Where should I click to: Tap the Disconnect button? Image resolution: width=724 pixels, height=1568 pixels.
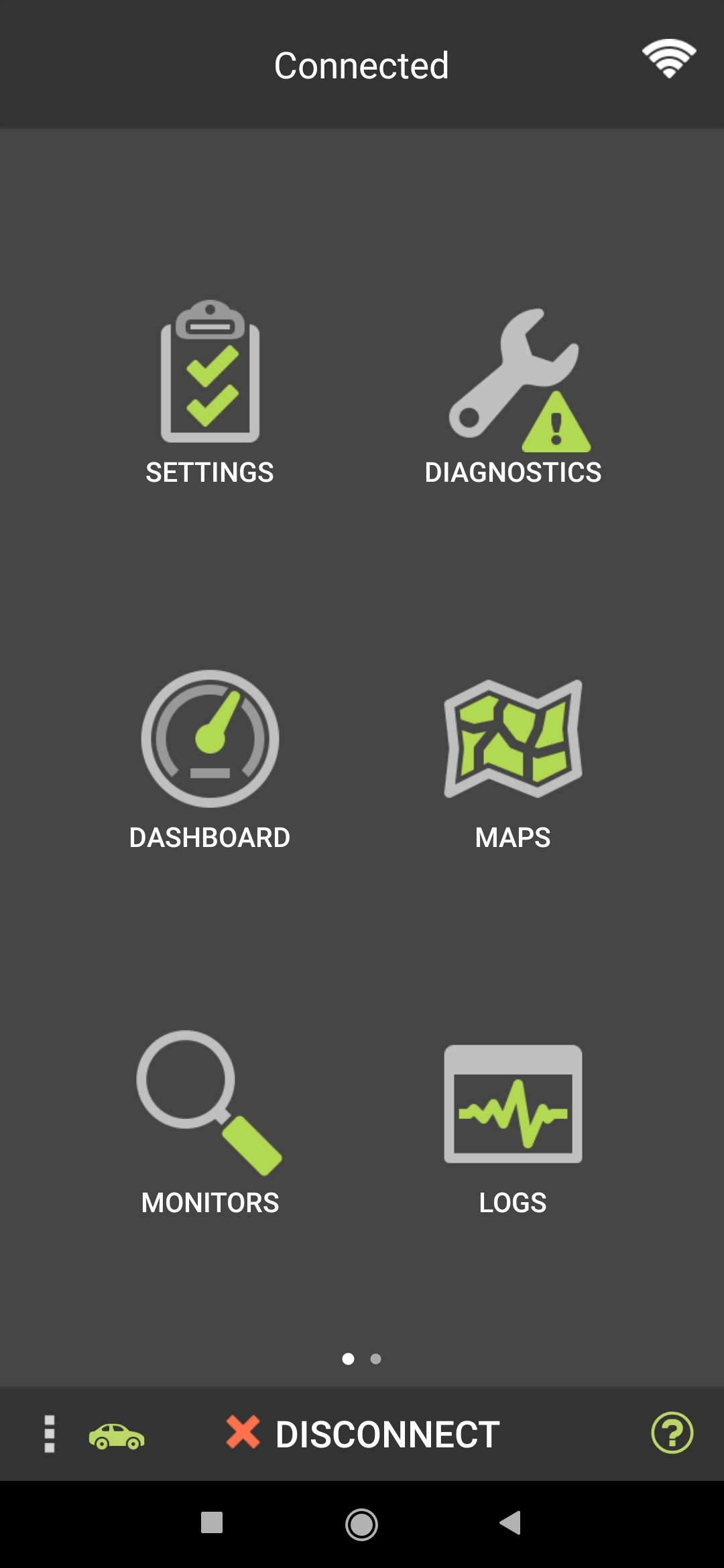(363, 1434)
